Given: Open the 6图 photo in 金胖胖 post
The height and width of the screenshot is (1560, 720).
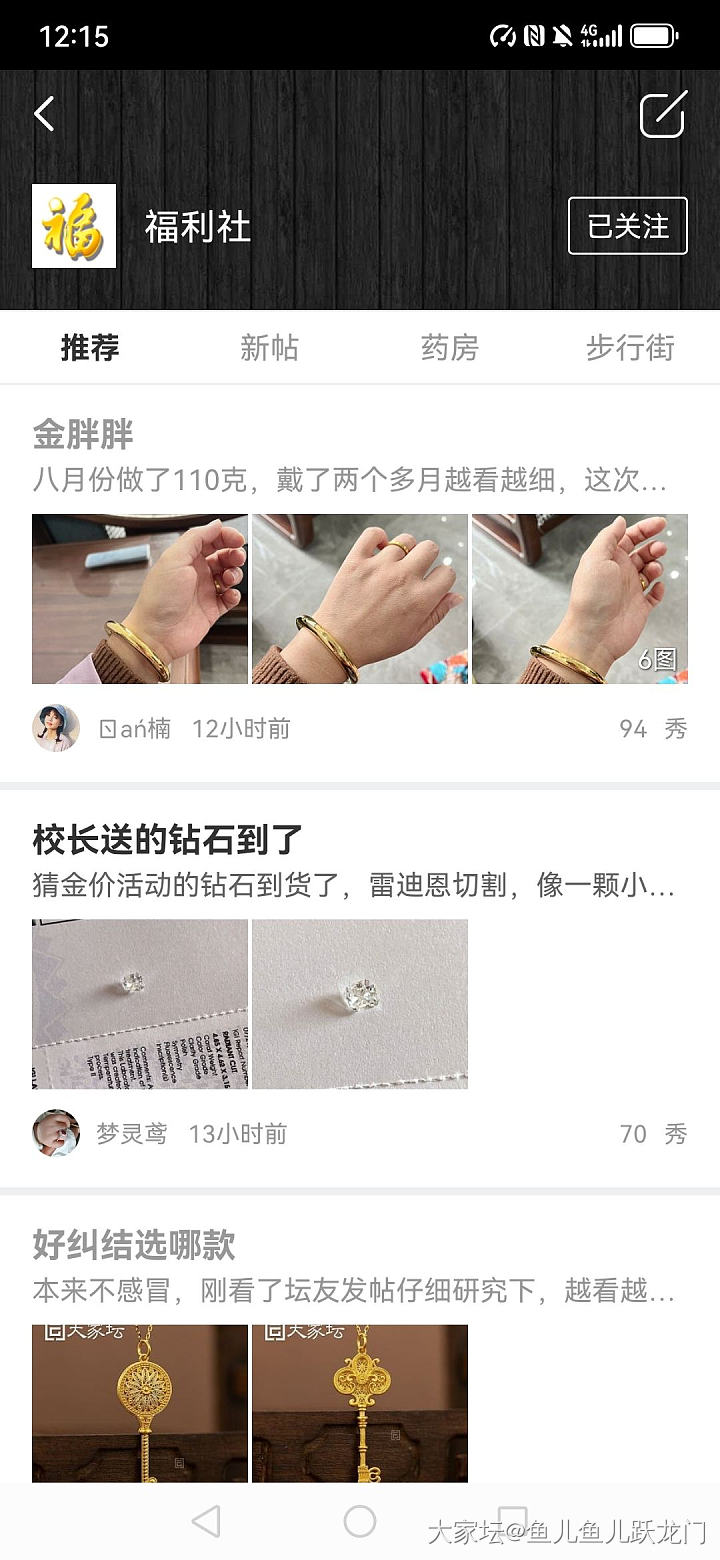Looking at the screenshot, I should pyautogui.click(x=580, y=599).
